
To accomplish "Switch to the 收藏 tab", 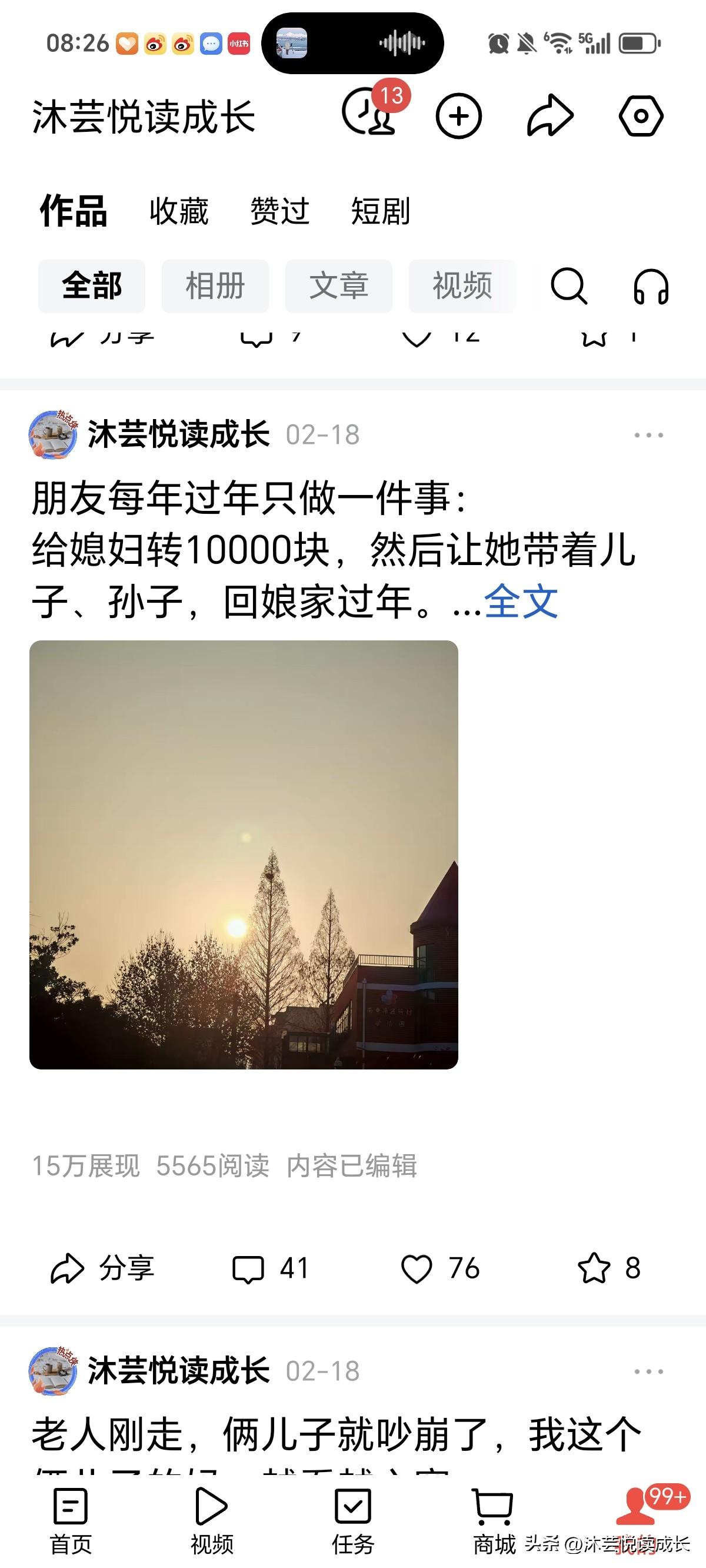I will [x=176, y=211].
